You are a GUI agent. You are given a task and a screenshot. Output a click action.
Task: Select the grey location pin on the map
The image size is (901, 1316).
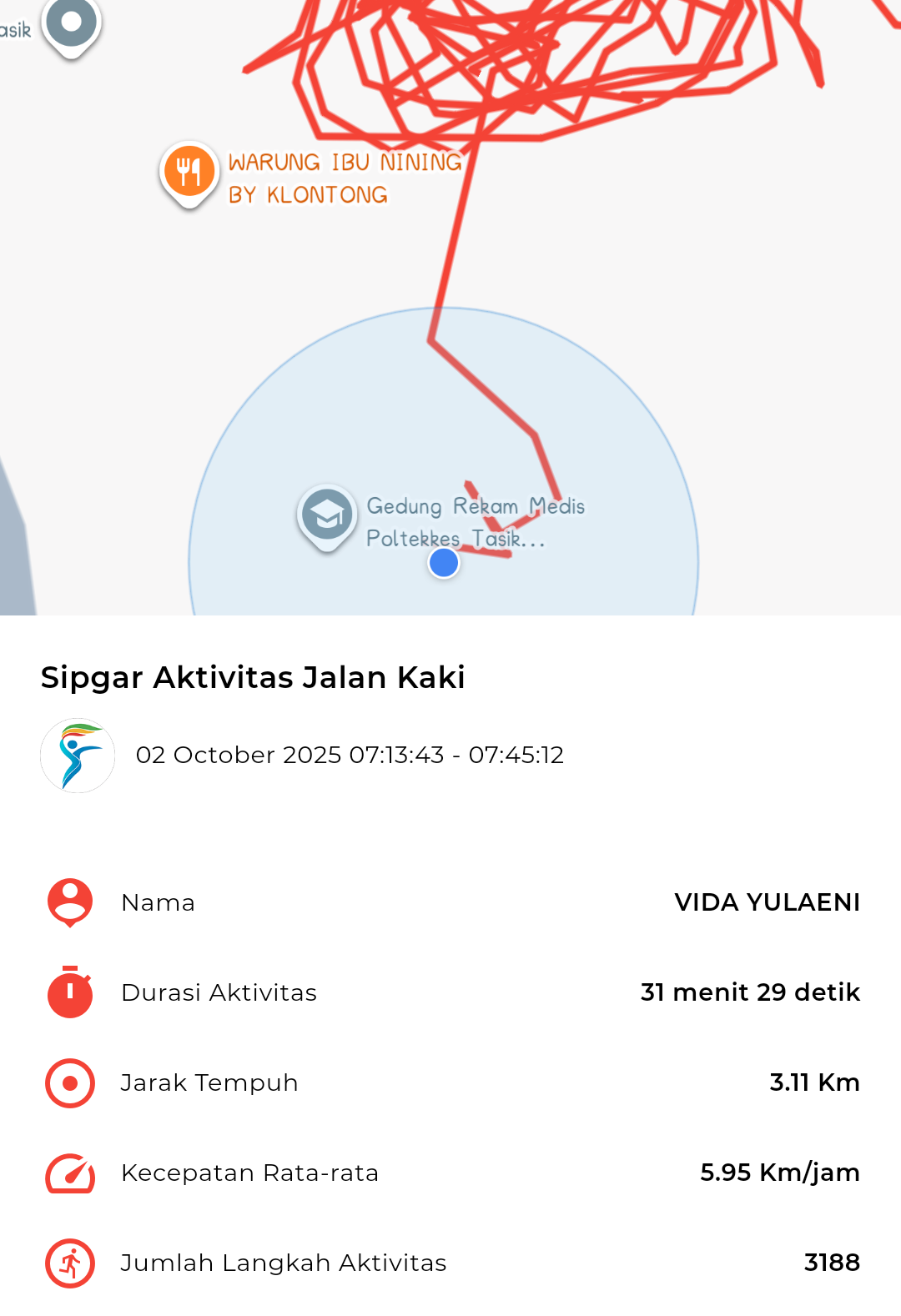(x=72, y=23)
